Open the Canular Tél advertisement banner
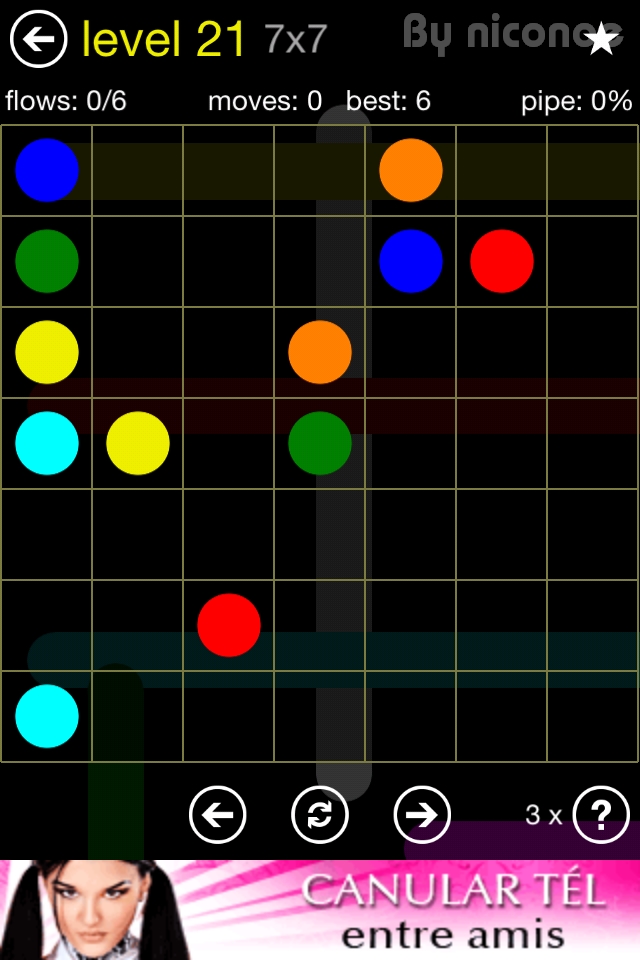Screen dimensions: 640x960 320,908
